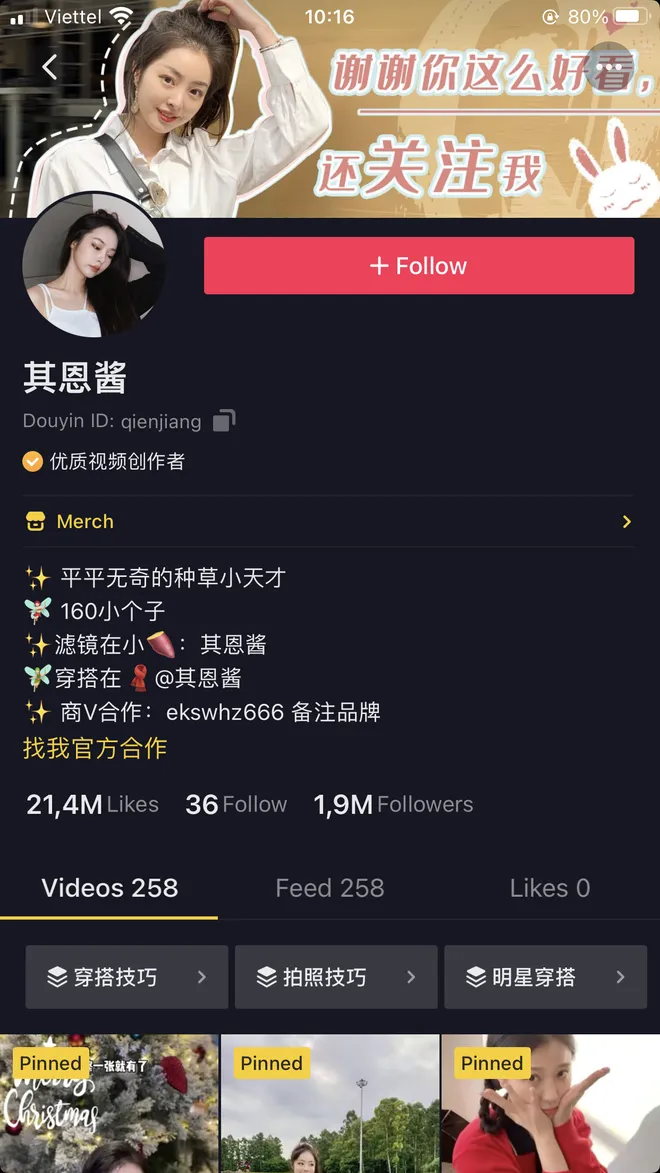Select the Videos 258 tab

point(110,888)
